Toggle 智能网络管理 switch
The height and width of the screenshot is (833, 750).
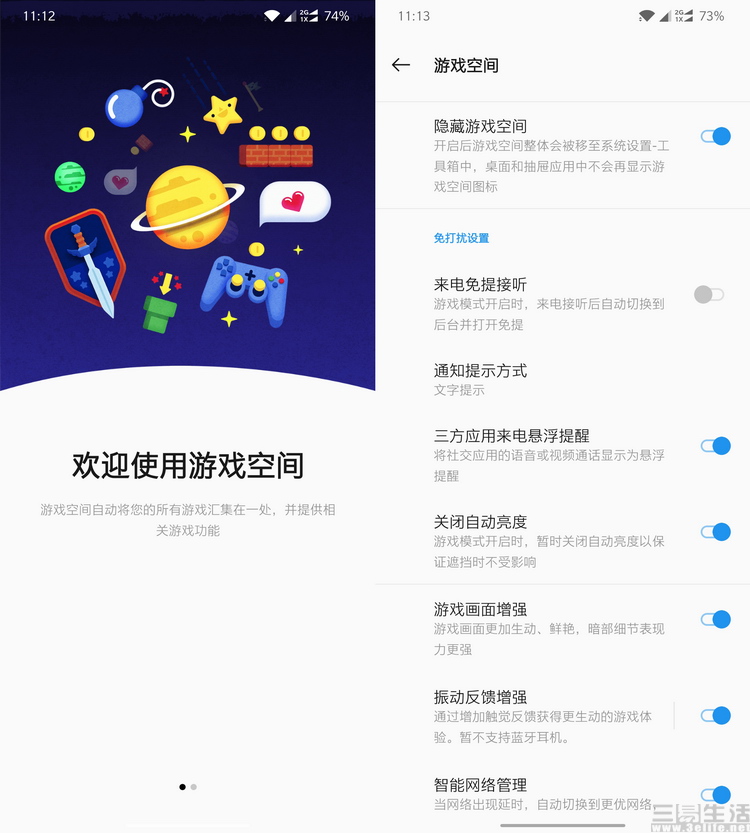click(x=715, y=795)
